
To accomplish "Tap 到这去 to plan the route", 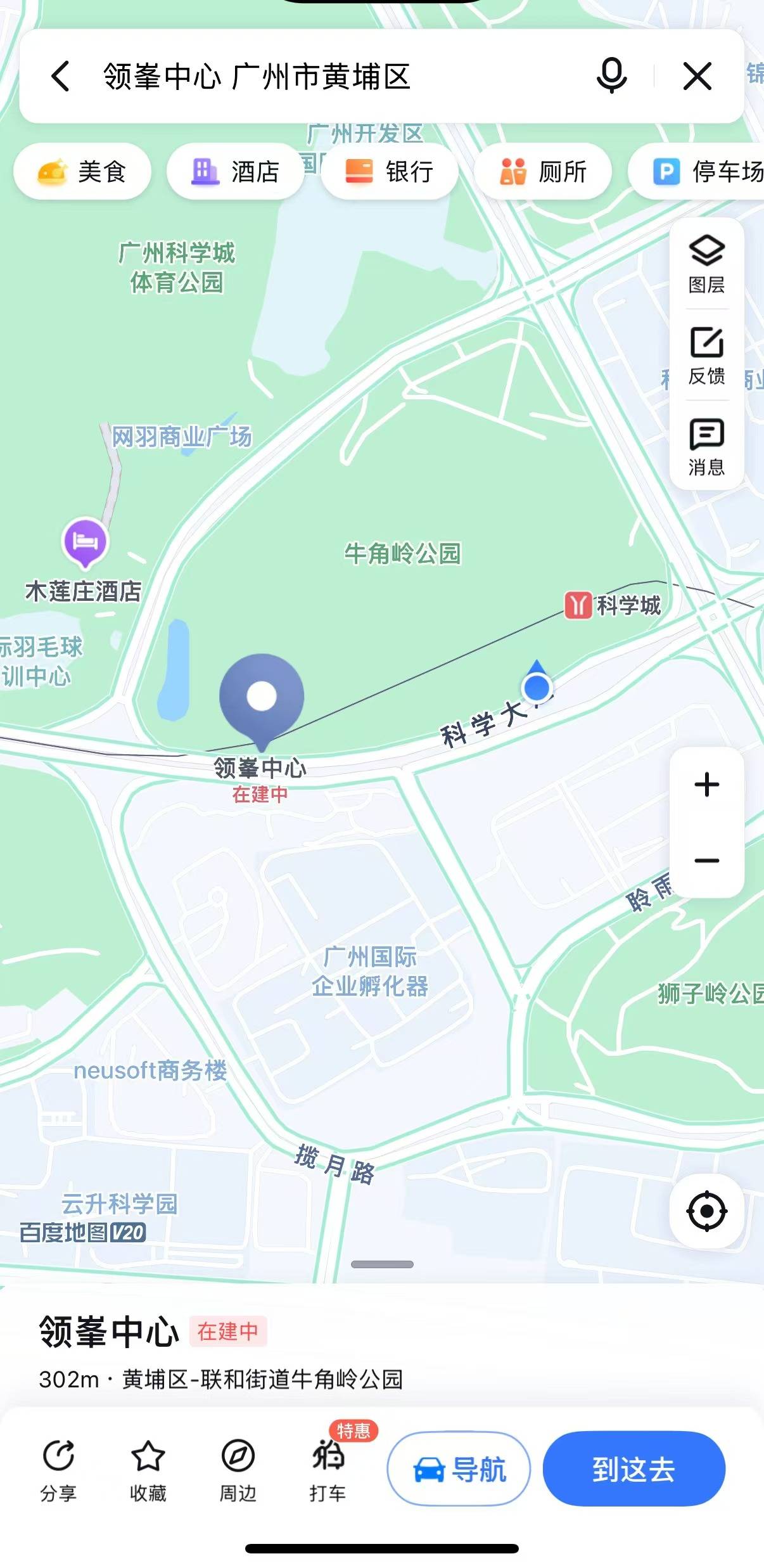I will [x=633, y=1469].
